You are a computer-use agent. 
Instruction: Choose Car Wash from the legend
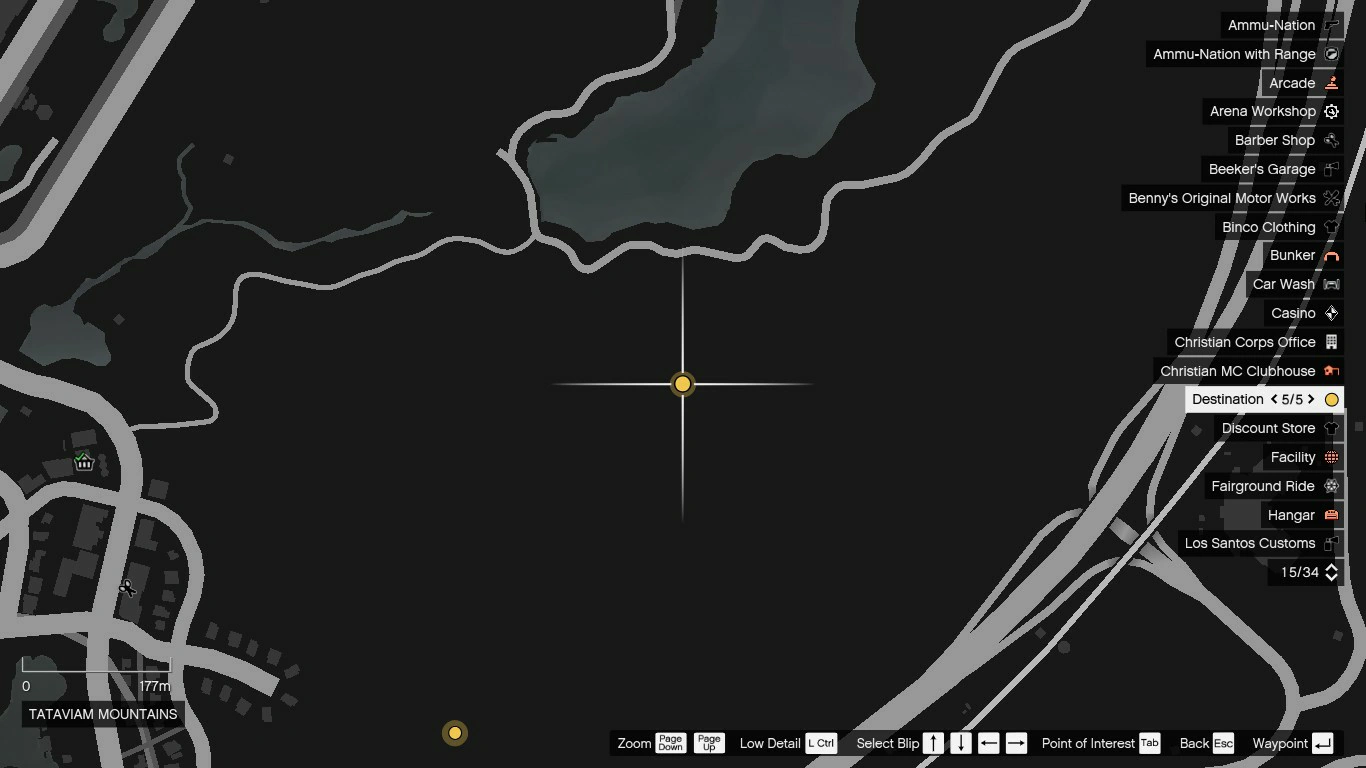click(1283, 284)
